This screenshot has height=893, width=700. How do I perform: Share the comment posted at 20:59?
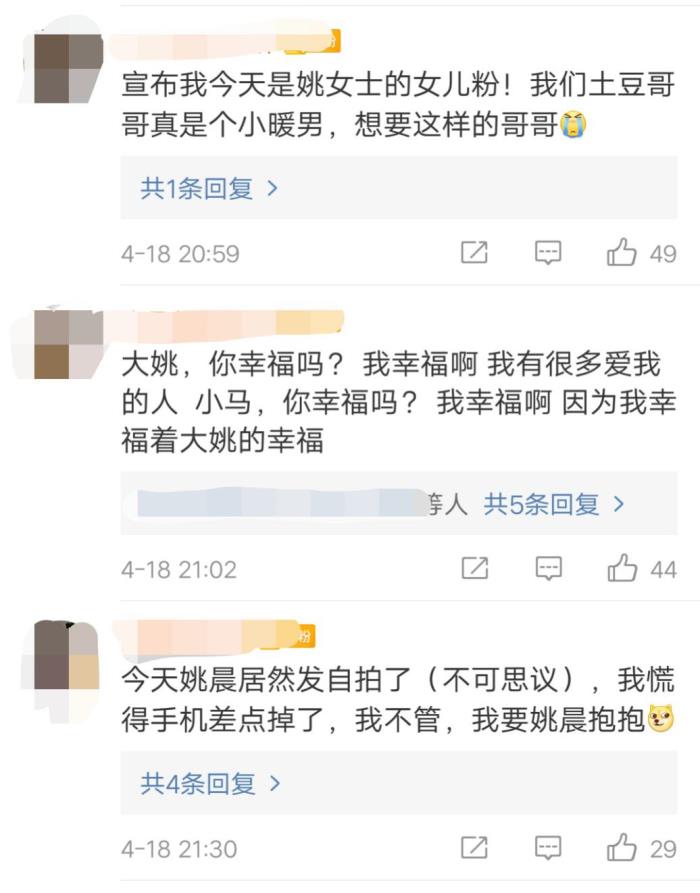[x=474, y=253]
